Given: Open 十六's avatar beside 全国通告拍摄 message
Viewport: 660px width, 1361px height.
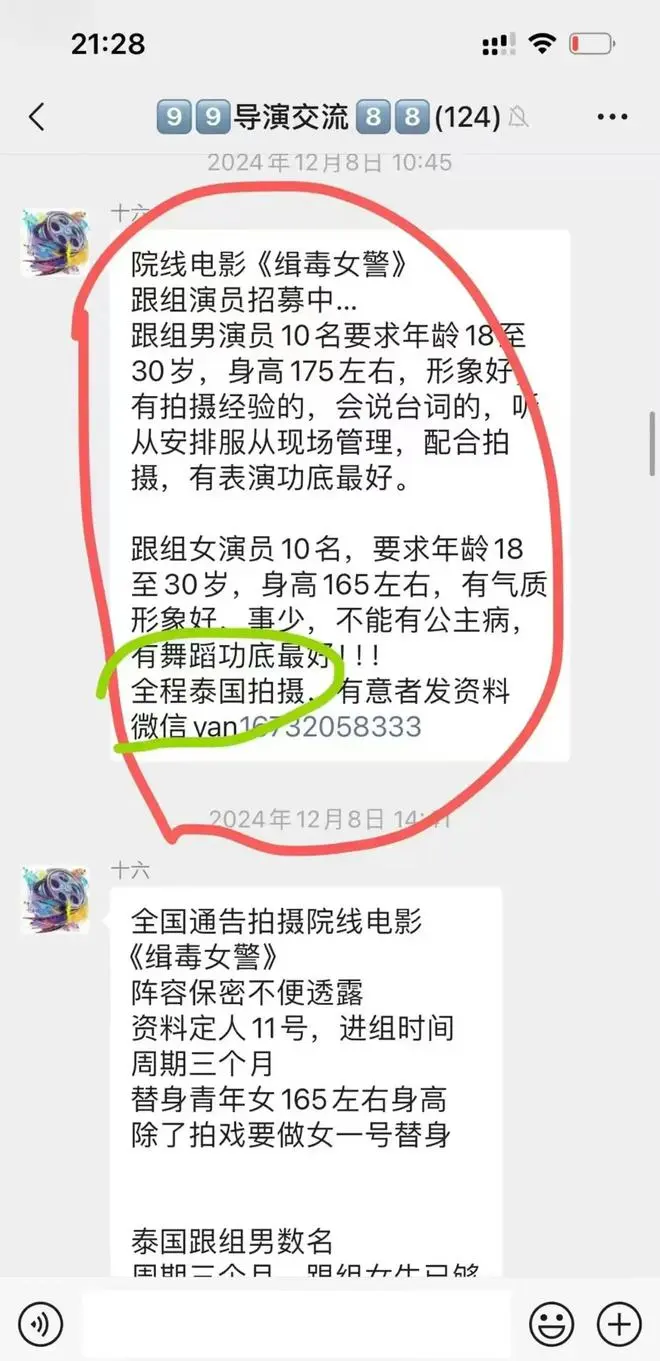Looking at the screenshot, I should (x=55, y=901).
